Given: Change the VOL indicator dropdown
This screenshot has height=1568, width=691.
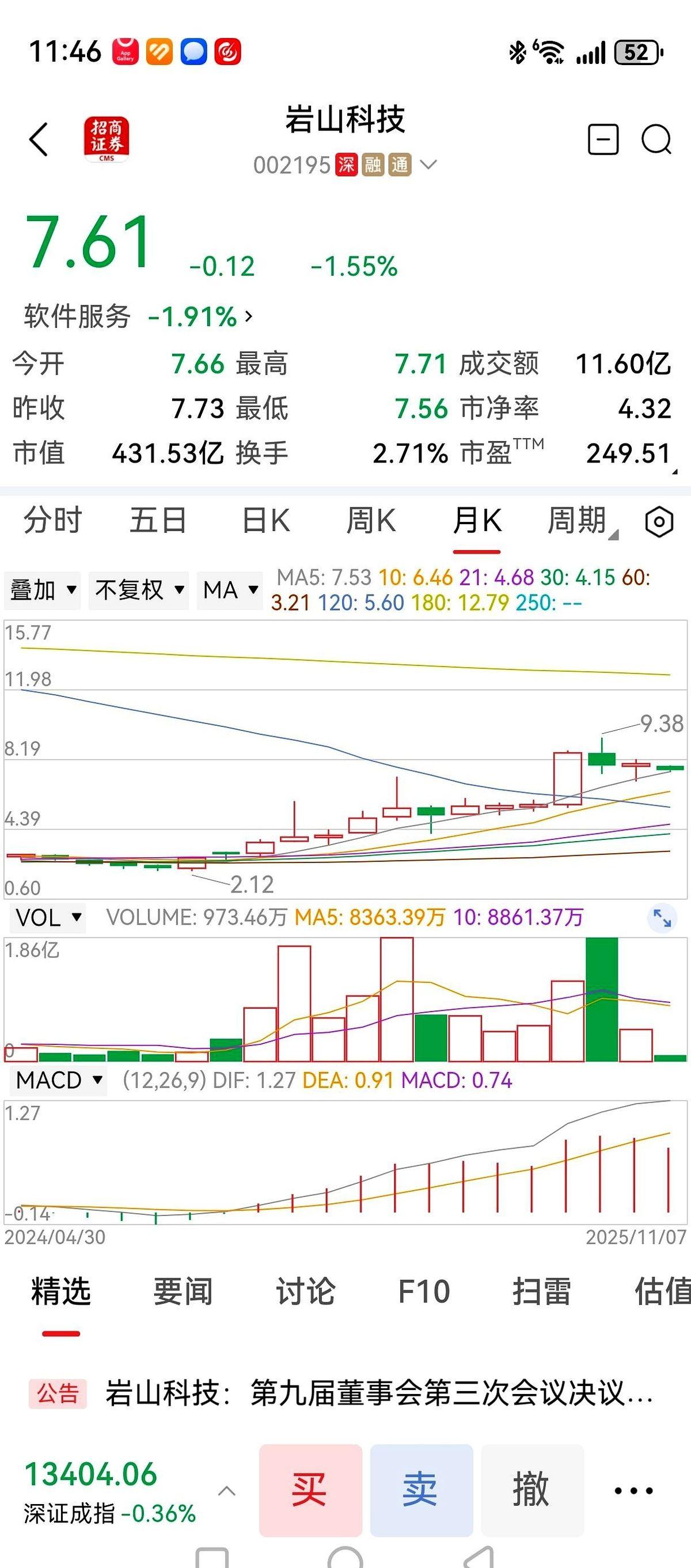Looking at the screenshot, I should coord(48,917).
